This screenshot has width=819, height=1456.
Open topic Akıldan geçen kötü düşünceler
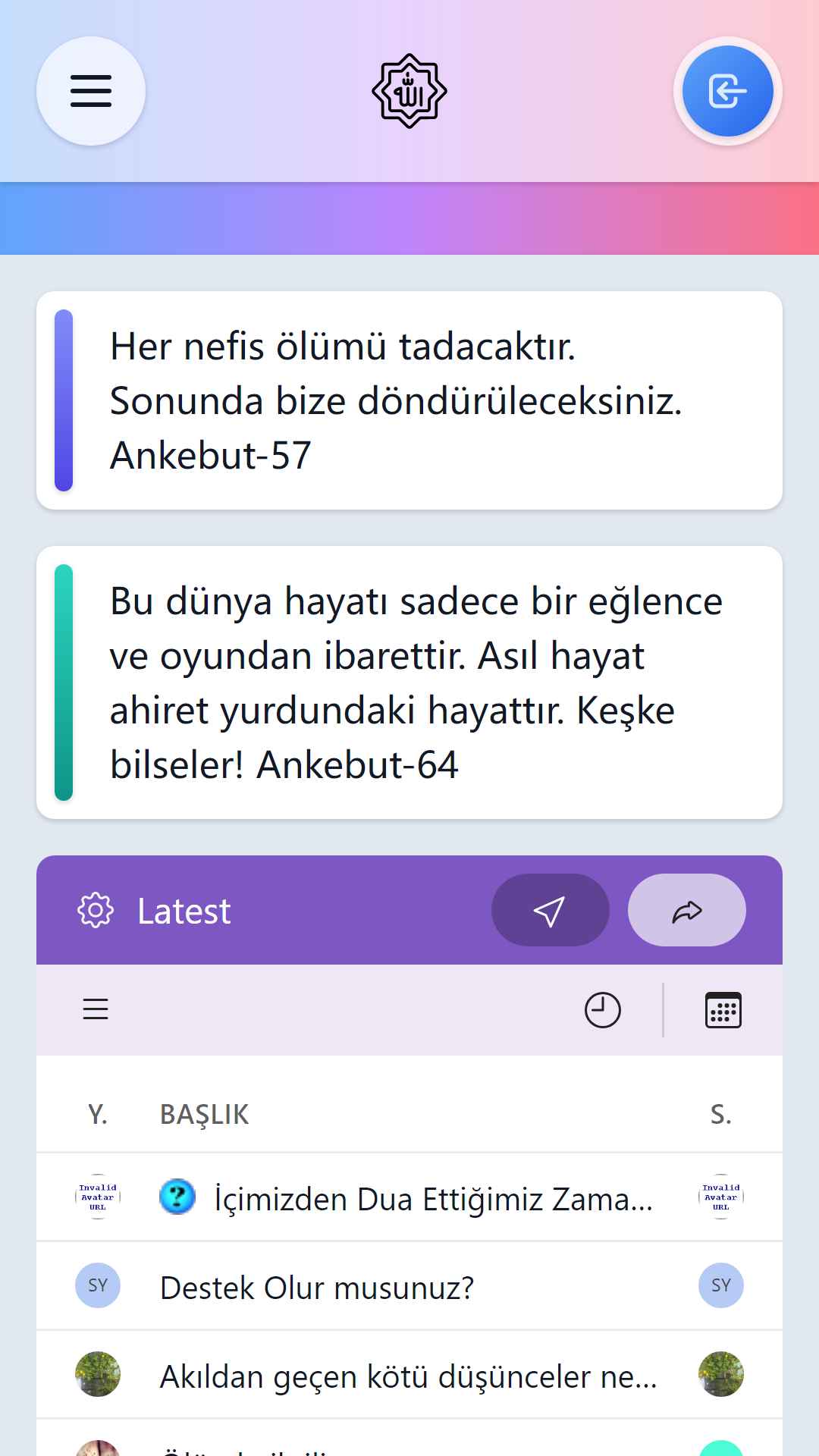click(x=409, y=1376)
